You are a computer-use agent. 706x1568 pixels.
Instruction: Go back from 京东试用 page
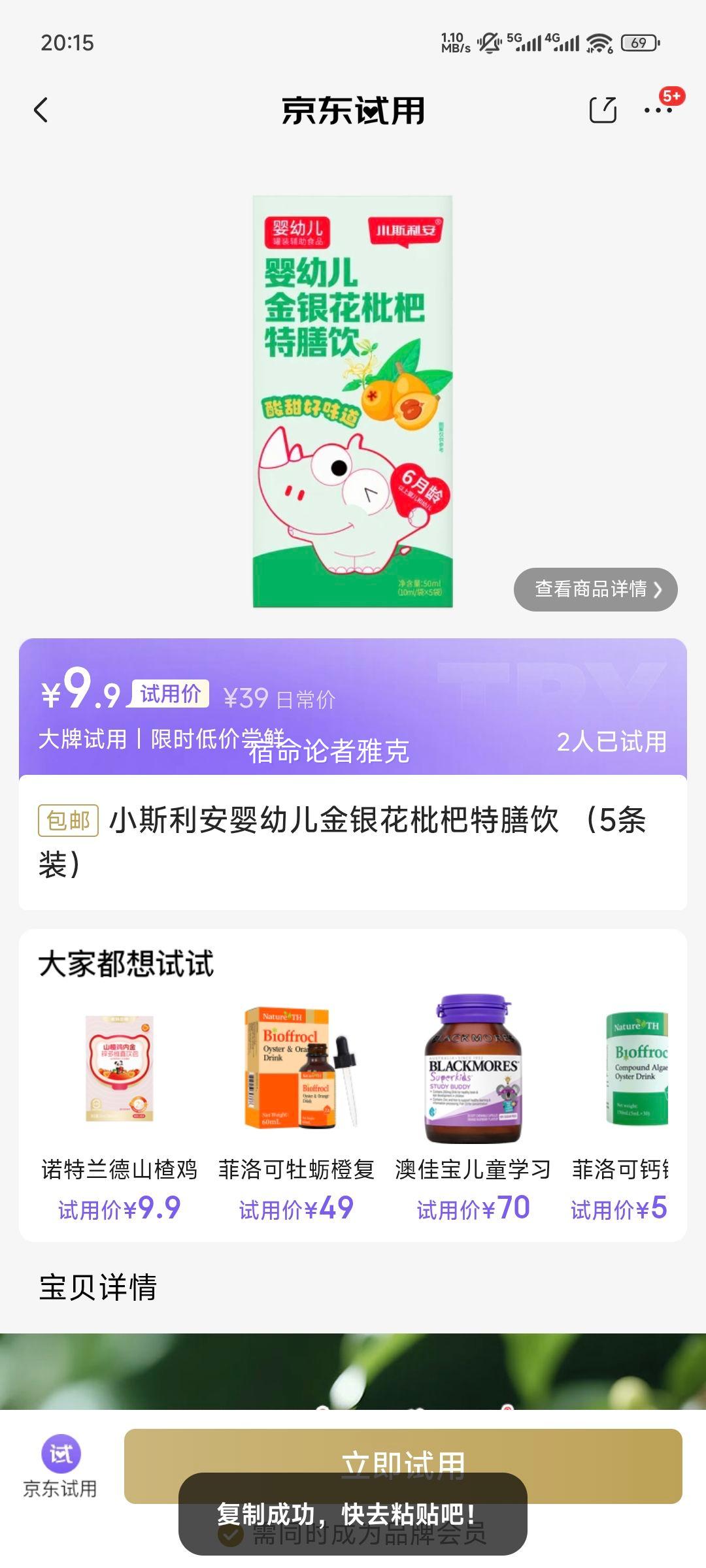(41, 110)
